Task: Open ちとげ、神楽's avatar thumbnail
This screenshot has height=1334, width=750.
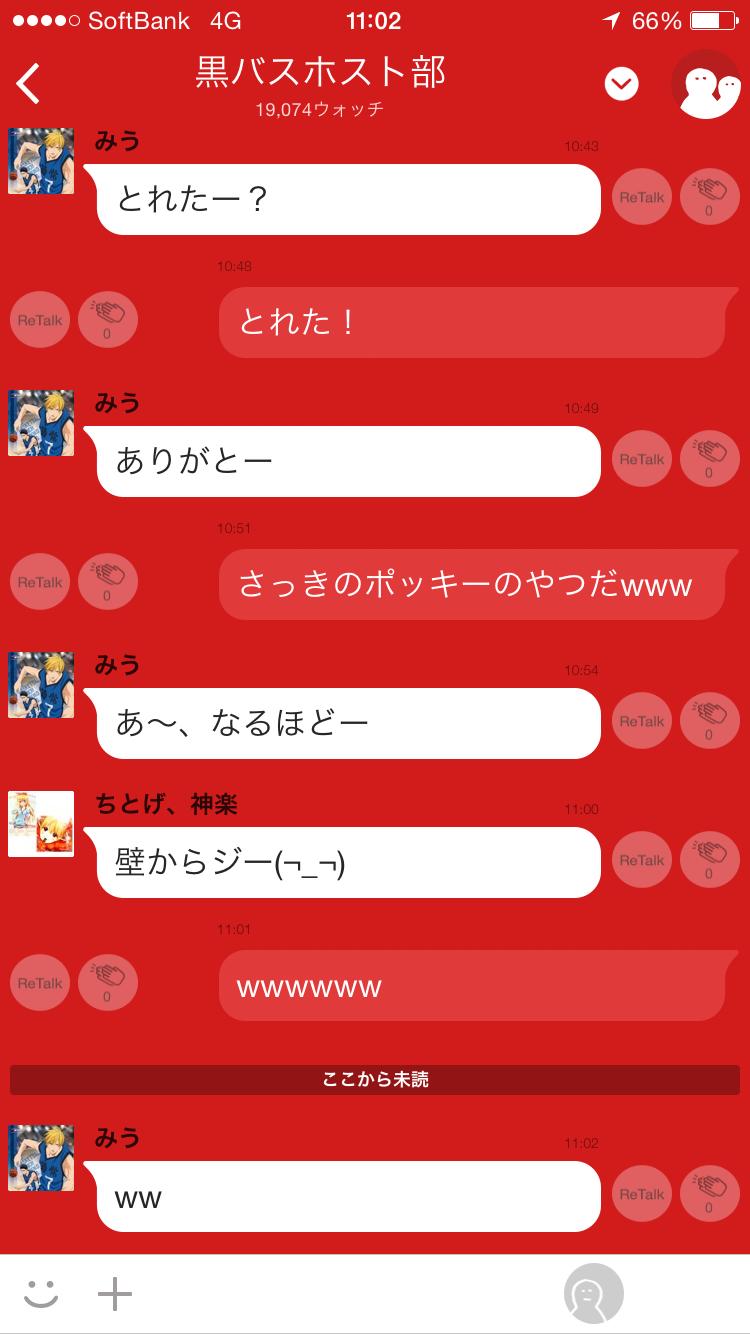Action: pyautogui.click(x=40, y=823)
